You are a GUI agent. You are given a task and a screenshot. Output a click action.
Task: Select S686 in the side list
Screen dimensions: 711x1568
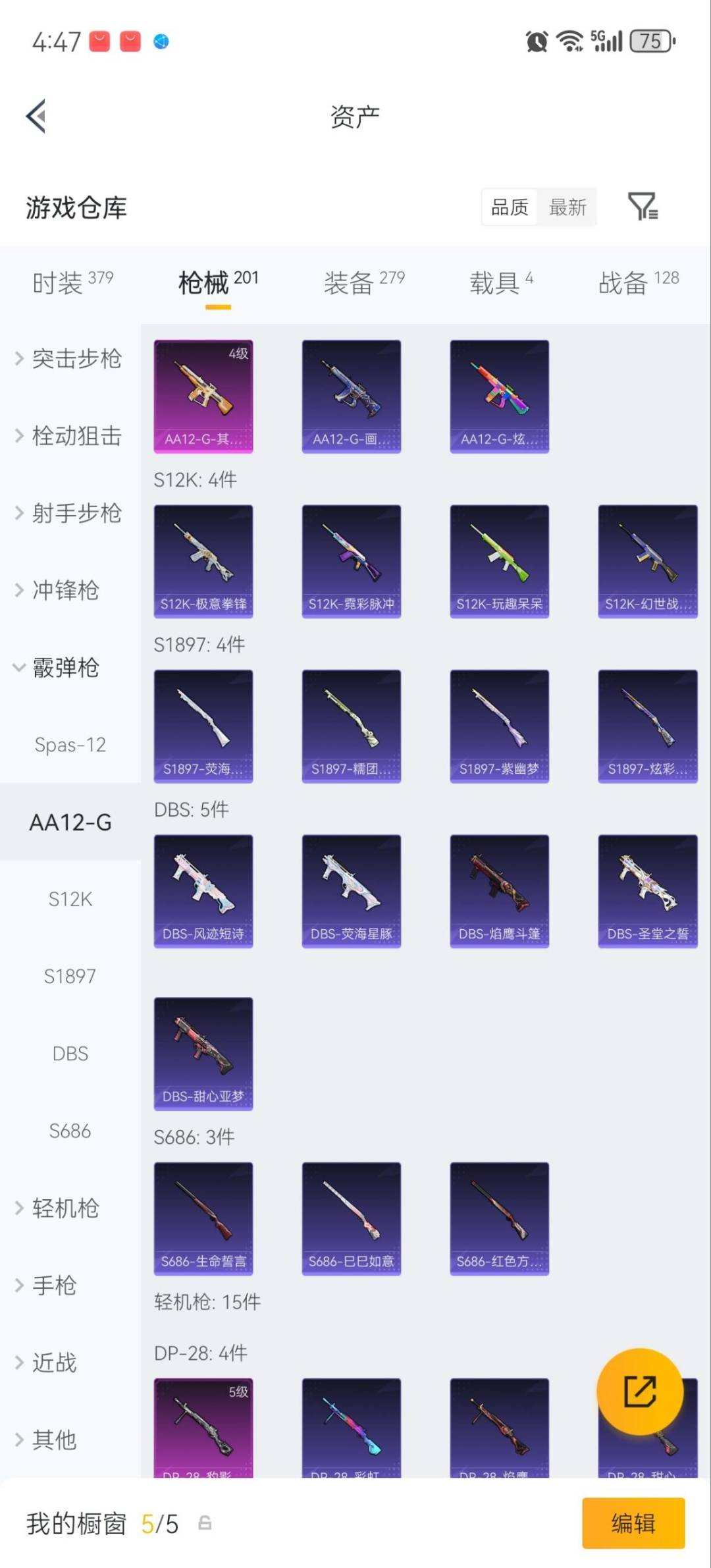click(70, 1131)
